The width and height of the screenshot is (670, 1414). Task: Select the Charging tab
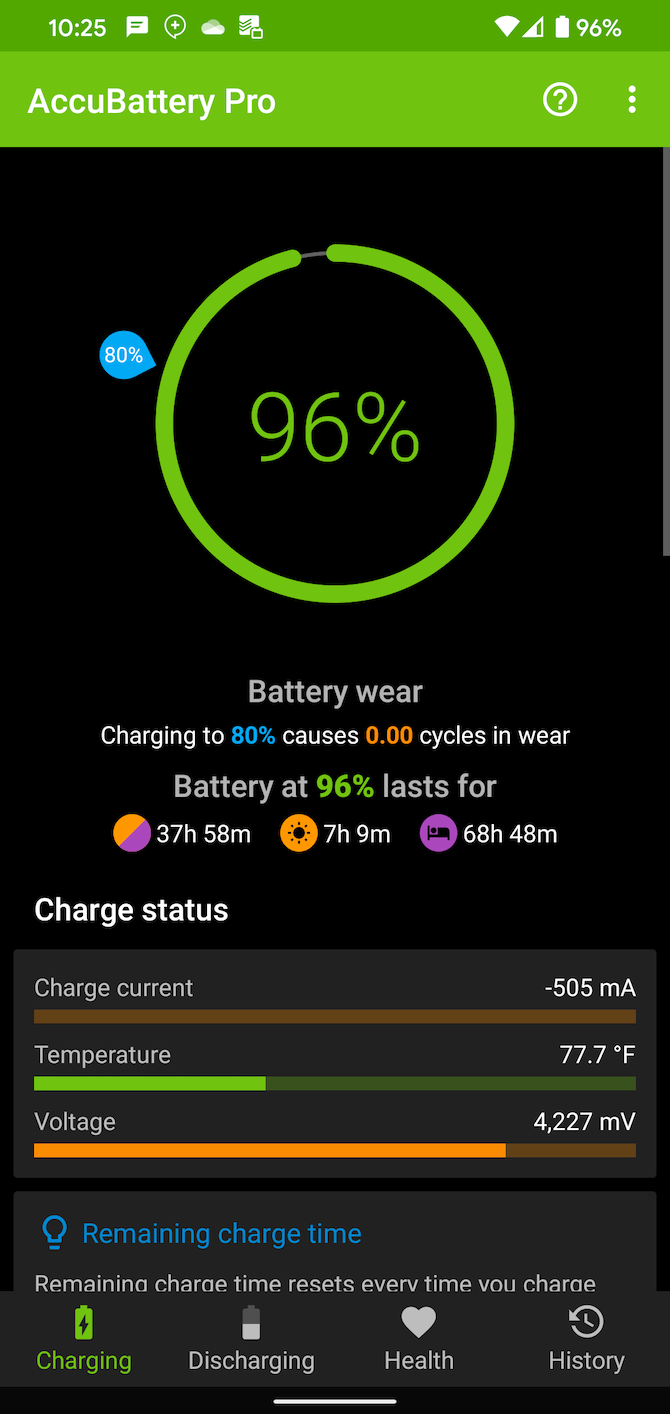(x=84, y=1340)
